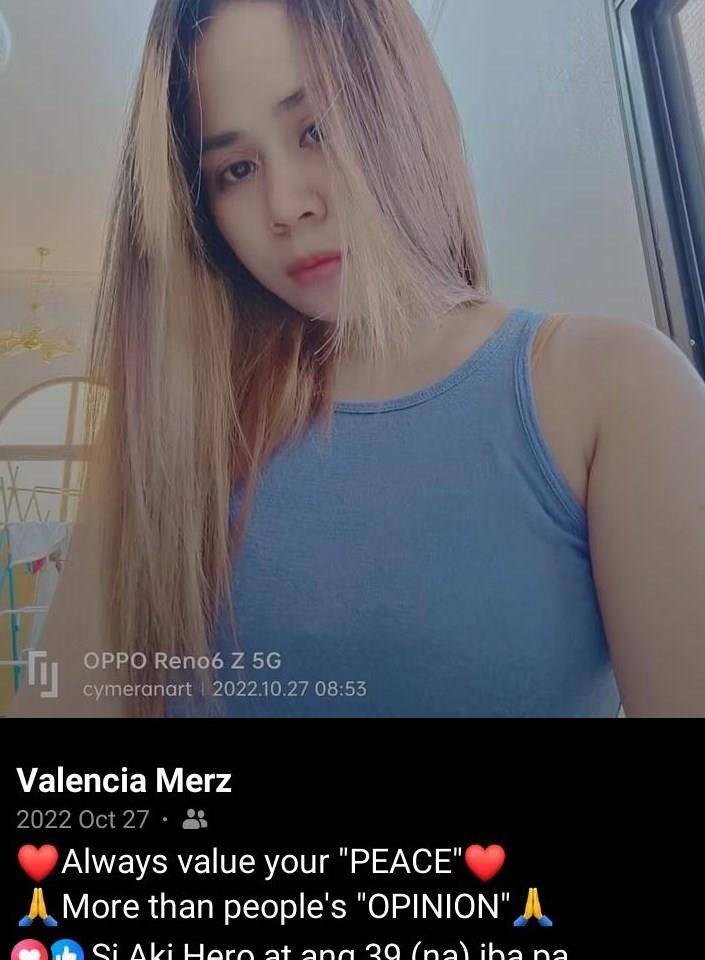Open Valencia Merz's profile from the name

click(x=124, y=780)
